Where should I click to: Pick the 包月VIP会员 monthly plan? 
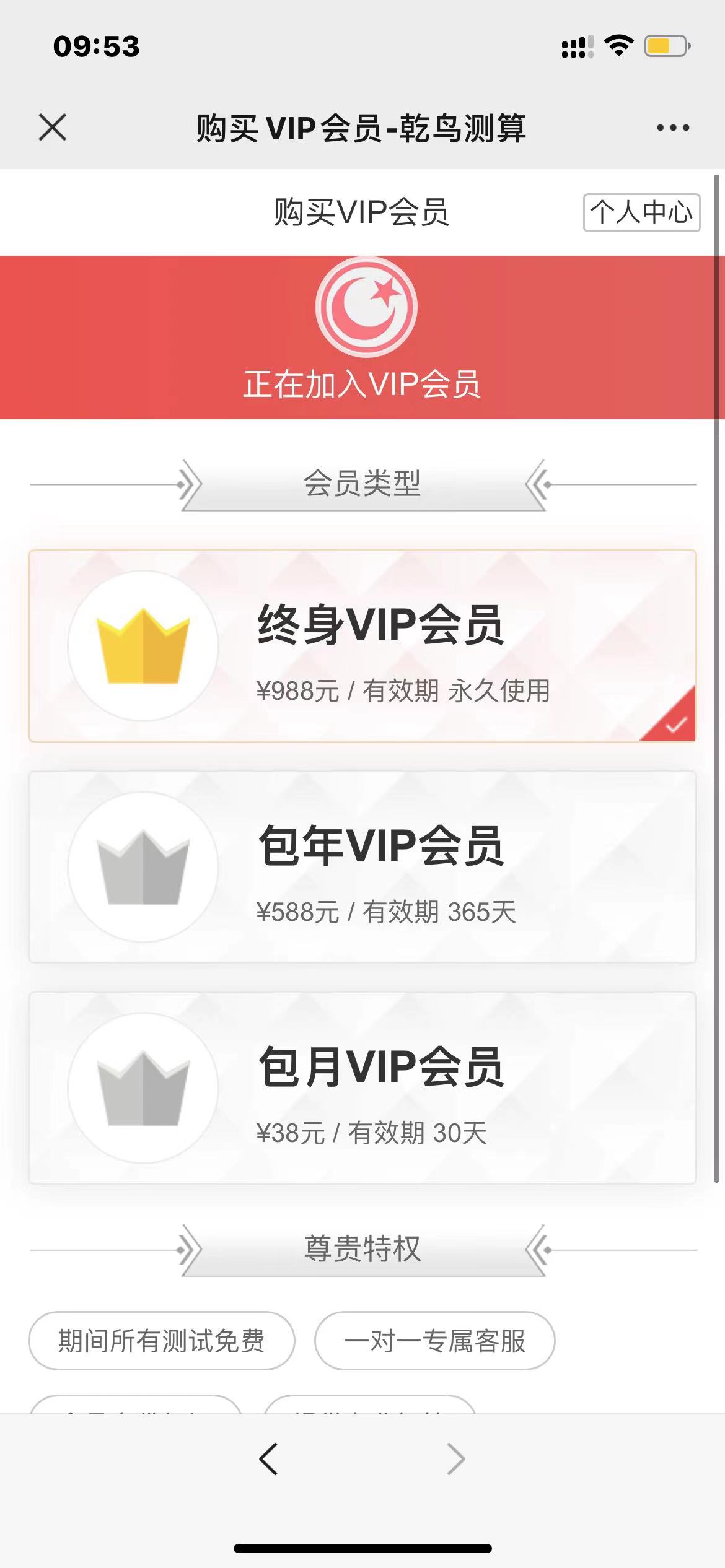point(362,1087)
